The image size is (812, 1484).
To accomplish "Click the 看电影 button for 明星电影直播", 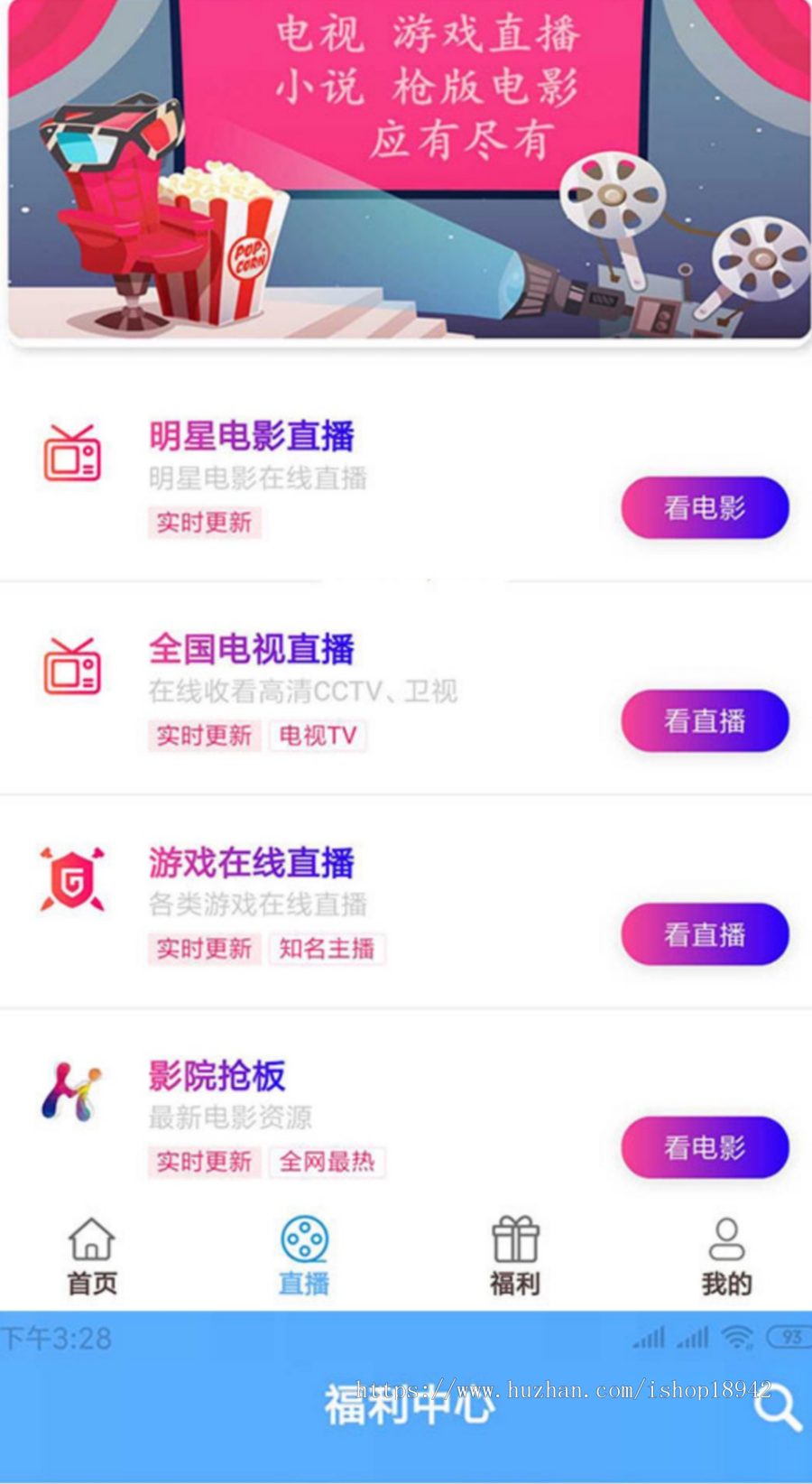I will click(705, 508).
